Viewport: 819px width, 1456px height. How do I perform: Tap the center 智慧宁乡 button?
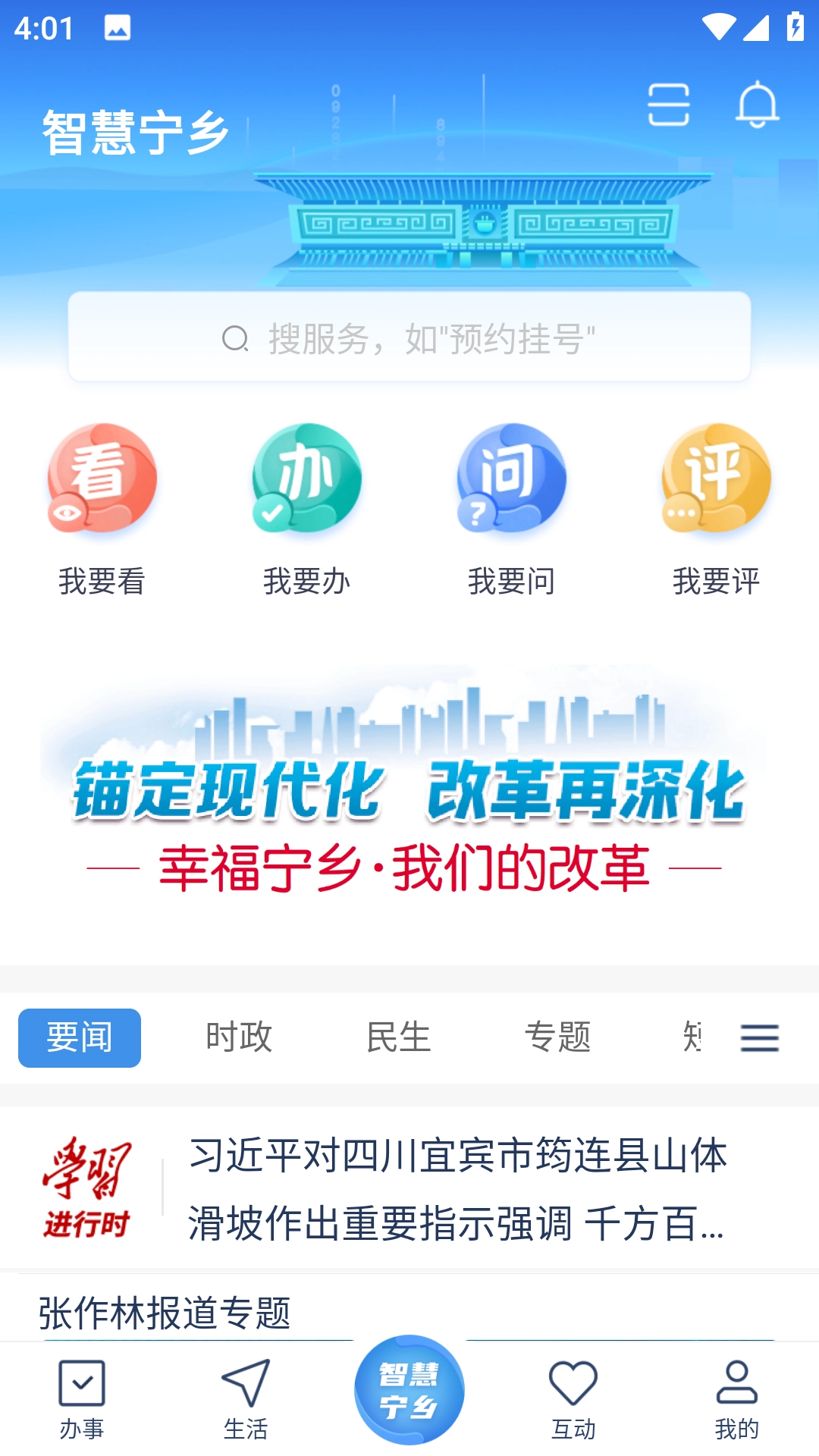coord(409,1390)
